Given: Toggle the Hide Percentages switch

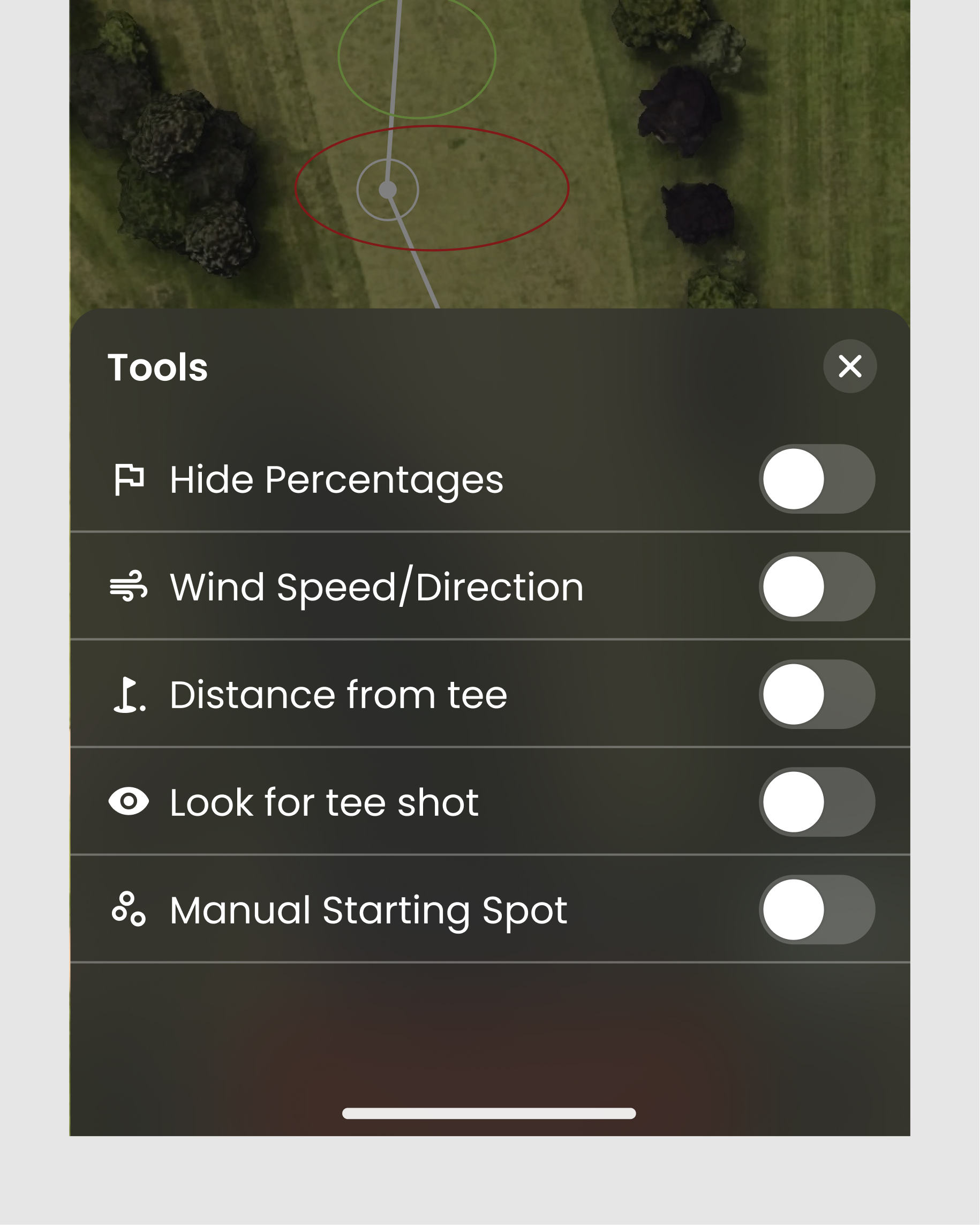Looking at the screenshot, I should pos(816,479).
